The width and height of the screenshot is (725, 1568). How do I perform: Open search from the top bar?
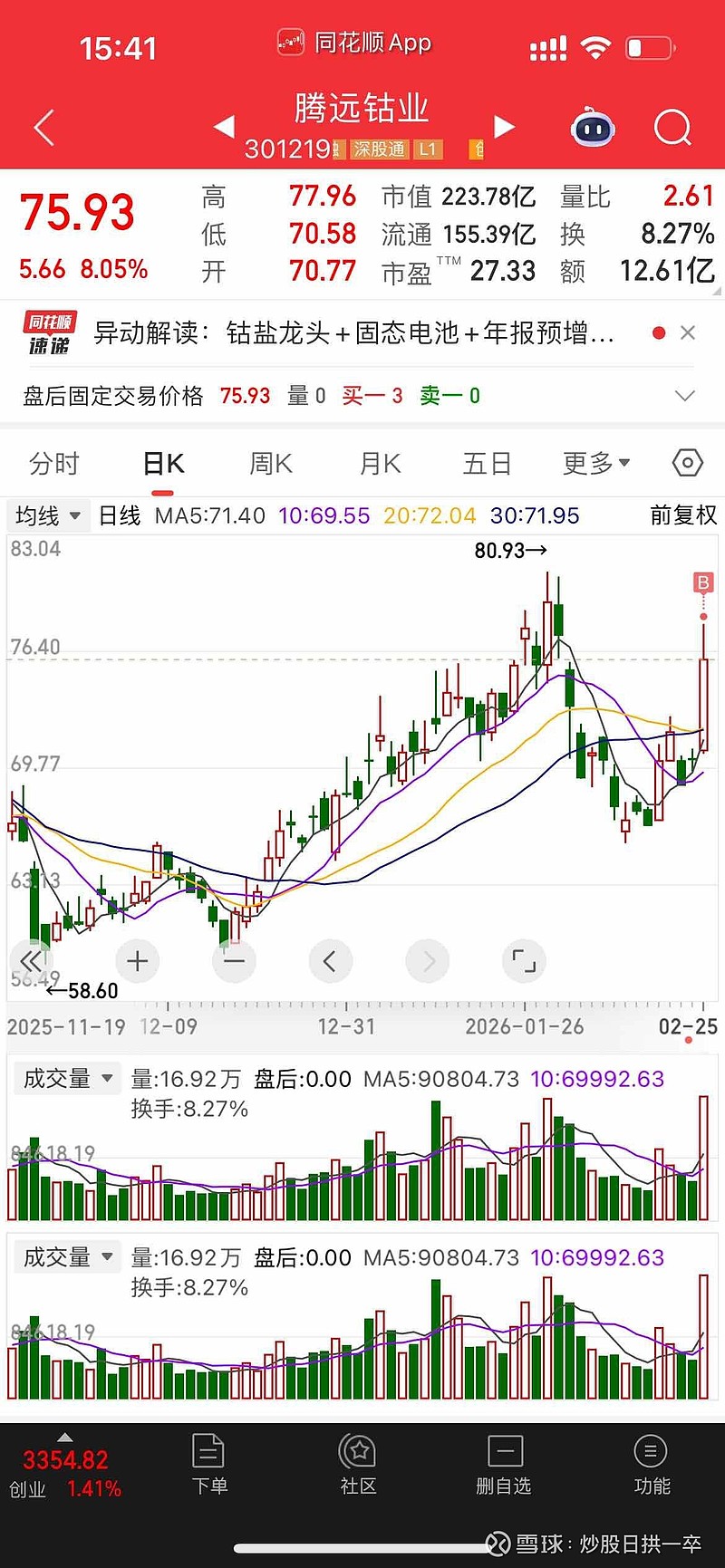[x=672, y=128]
